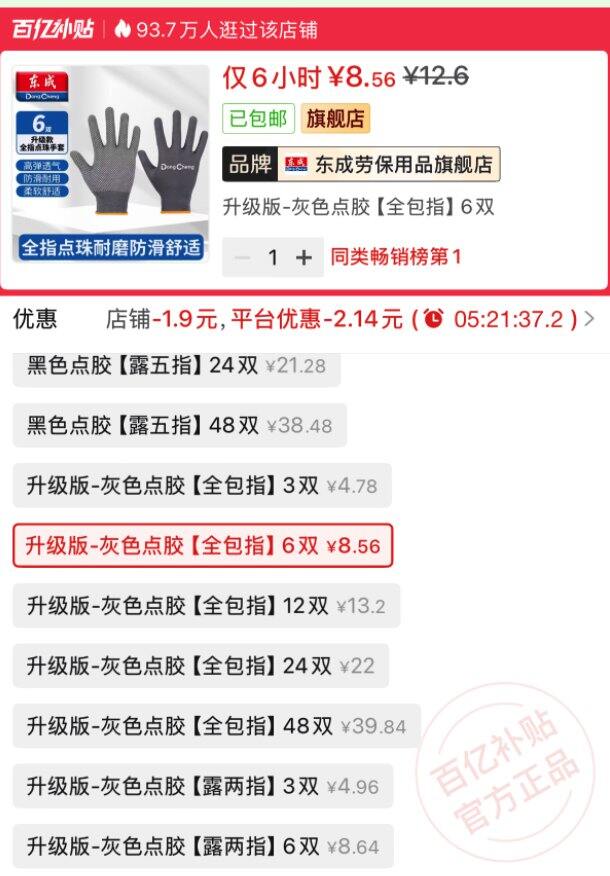The image size is (610, 876).
Task: Decrease quantity with the minus button
Action: 242,258
